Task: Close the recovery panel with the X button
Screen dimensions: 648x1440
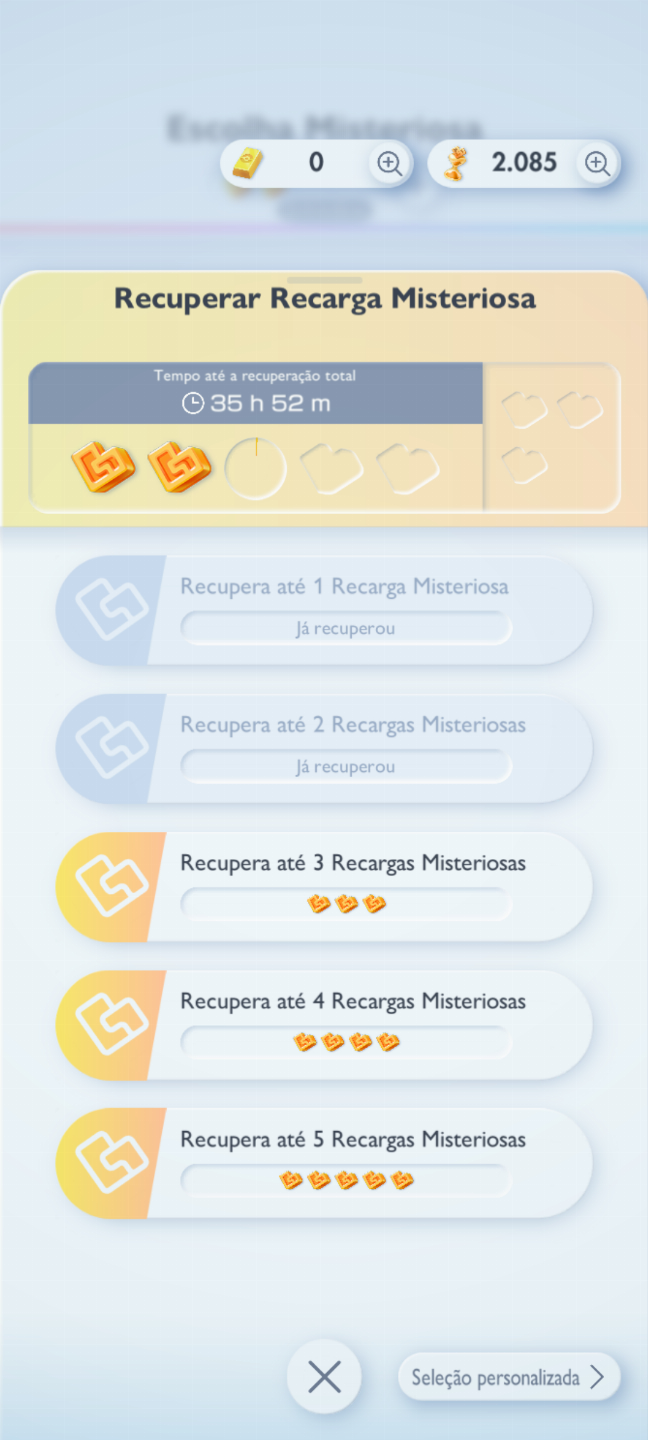Action: coord(324,1378)
